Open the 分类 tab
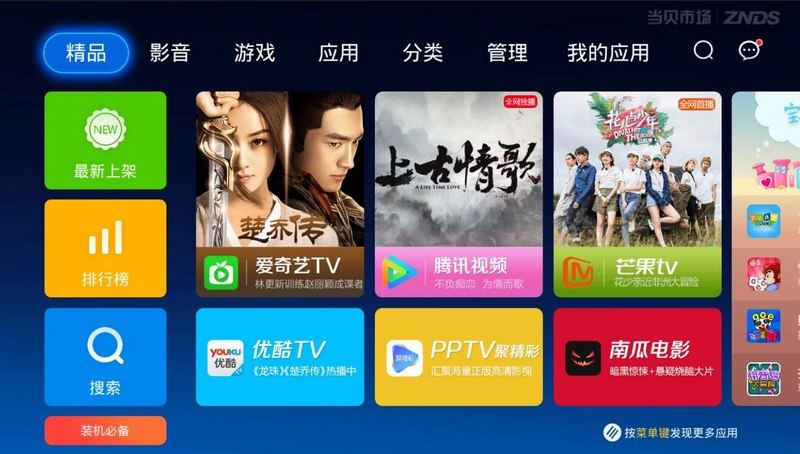Screen dimensions: 800x454 click(x=423, y=53)
